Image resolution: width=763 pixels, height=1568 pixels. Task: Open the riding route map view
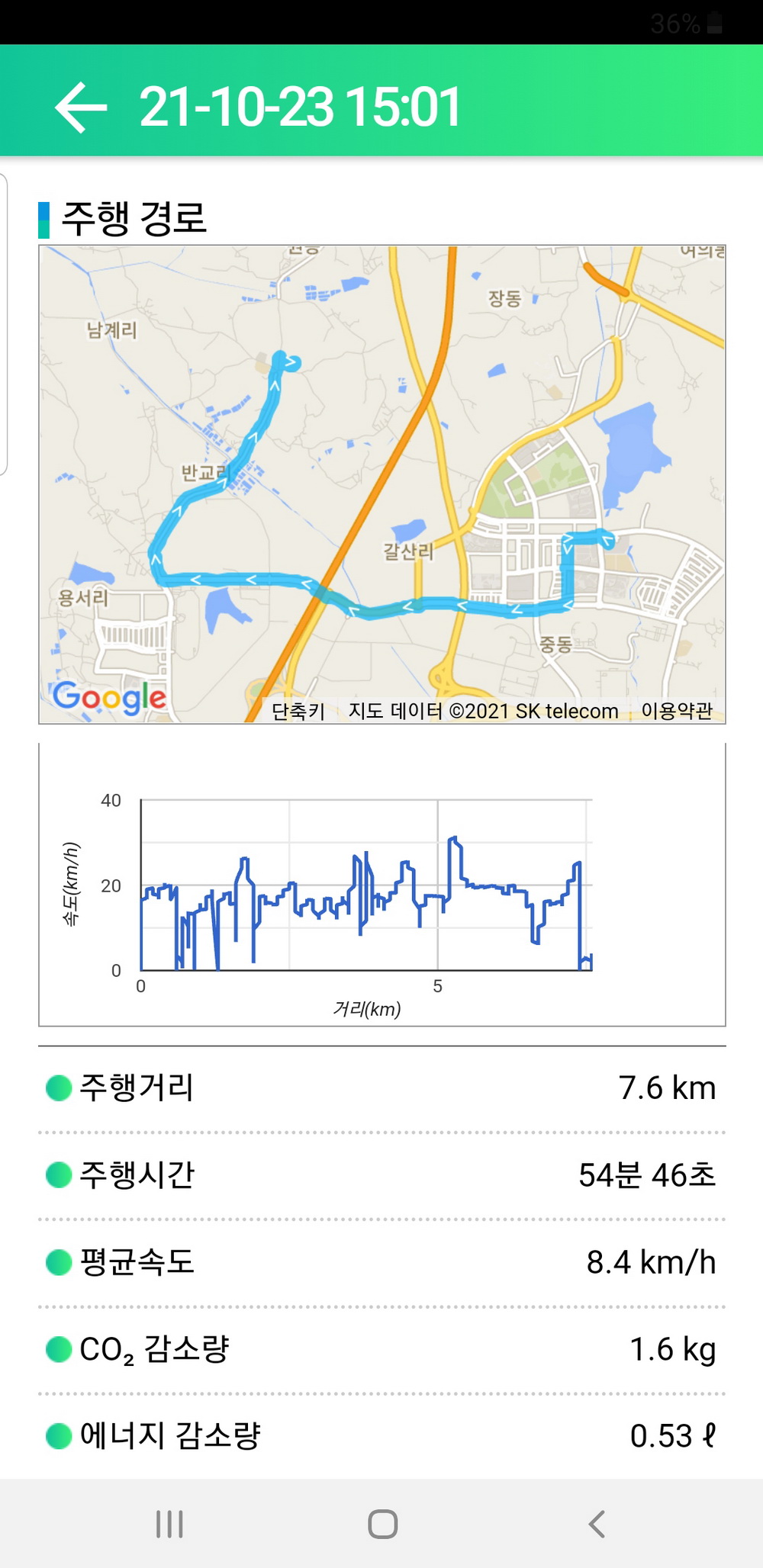pos(381,484)
